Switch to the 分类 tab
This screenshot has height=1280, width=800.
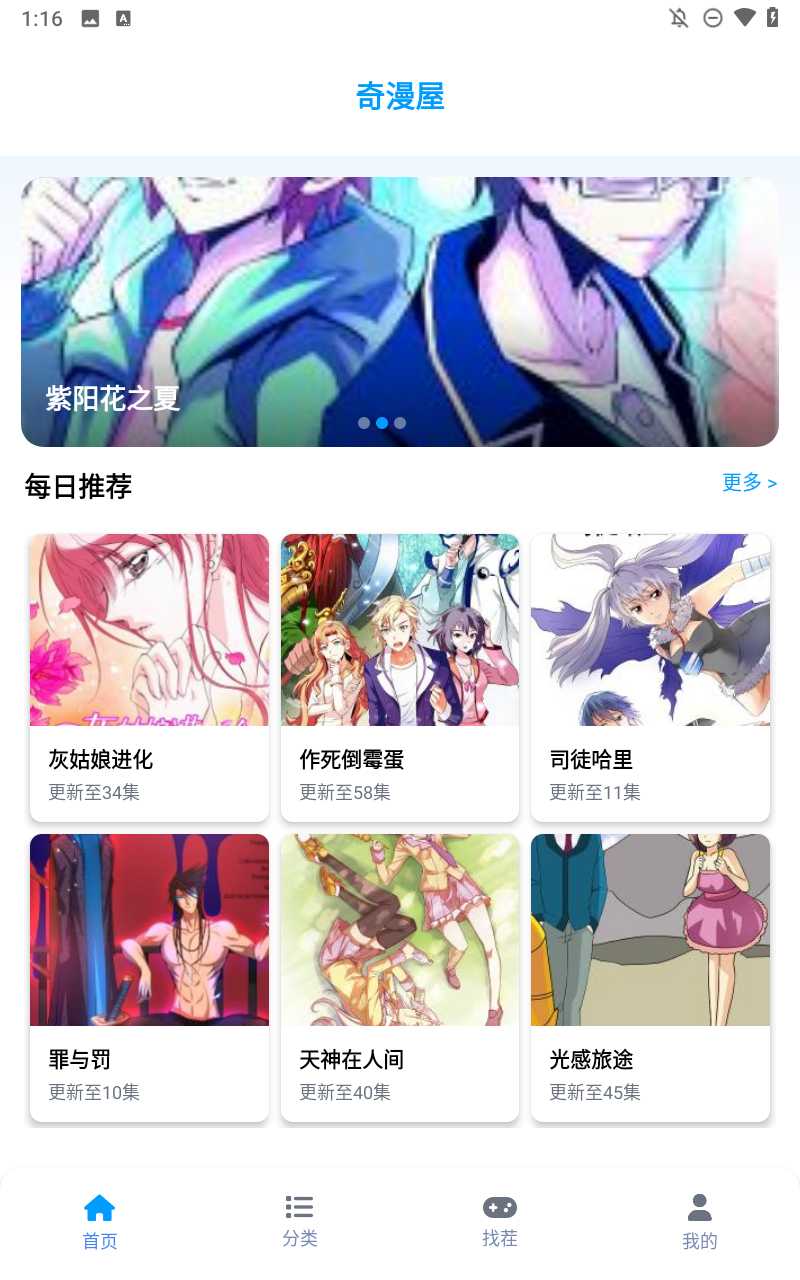300,1221
